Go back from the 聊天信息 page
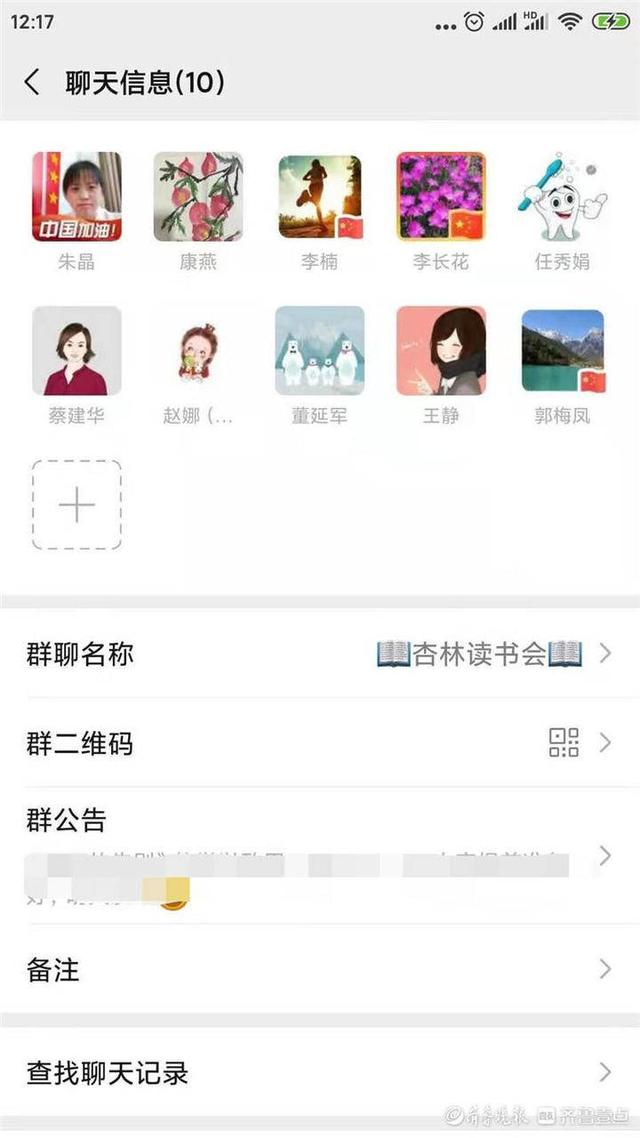 tap(33, 82)
